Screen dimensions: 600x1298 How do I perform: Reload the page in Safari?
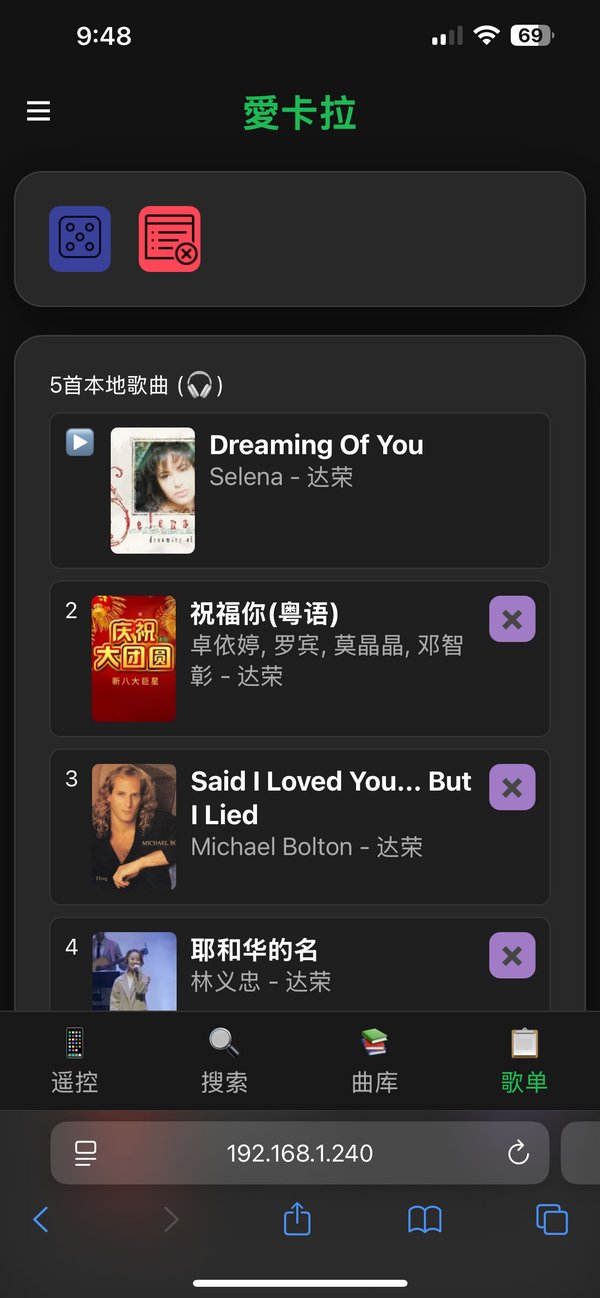tap(518, 1153)
